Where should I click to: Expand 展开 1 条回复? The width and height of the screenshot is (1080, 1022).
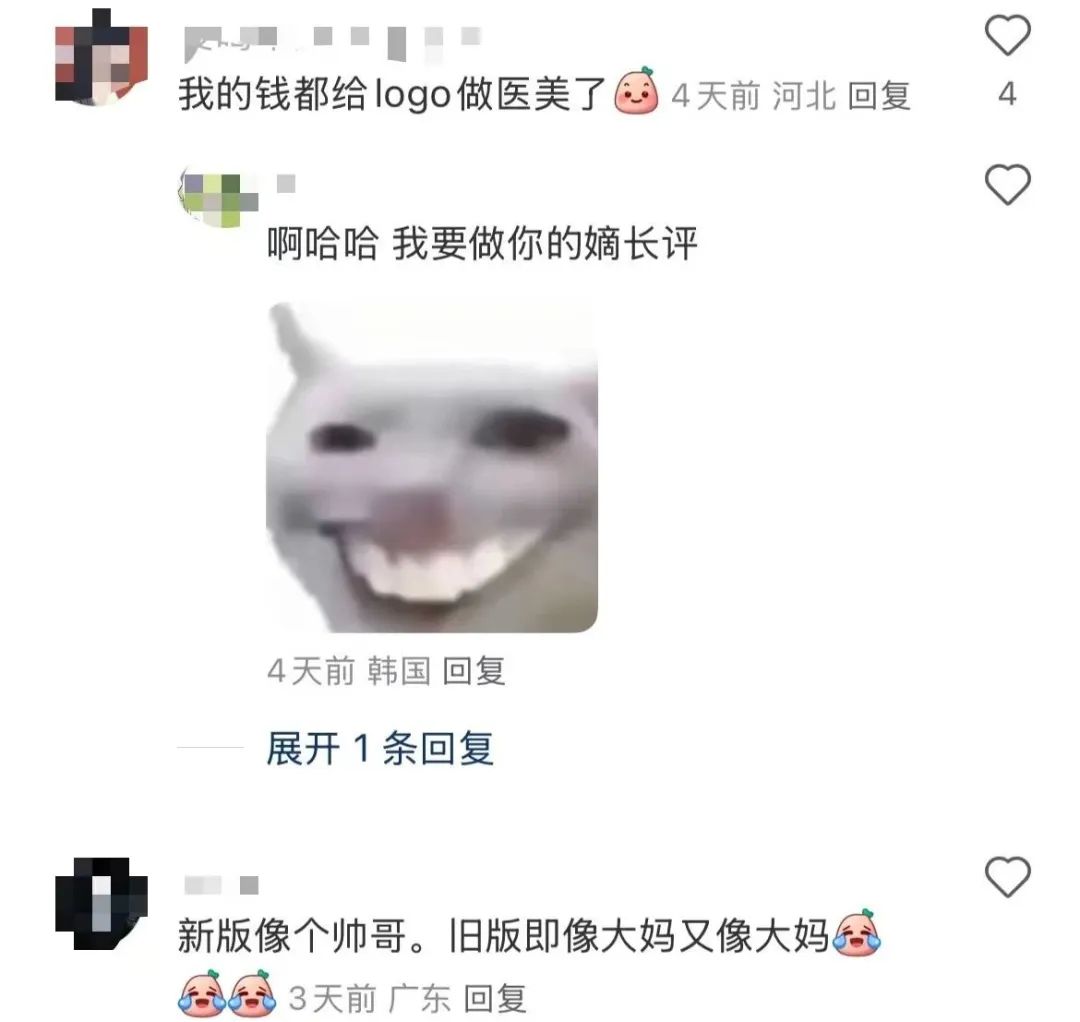(x=379, y=748)
